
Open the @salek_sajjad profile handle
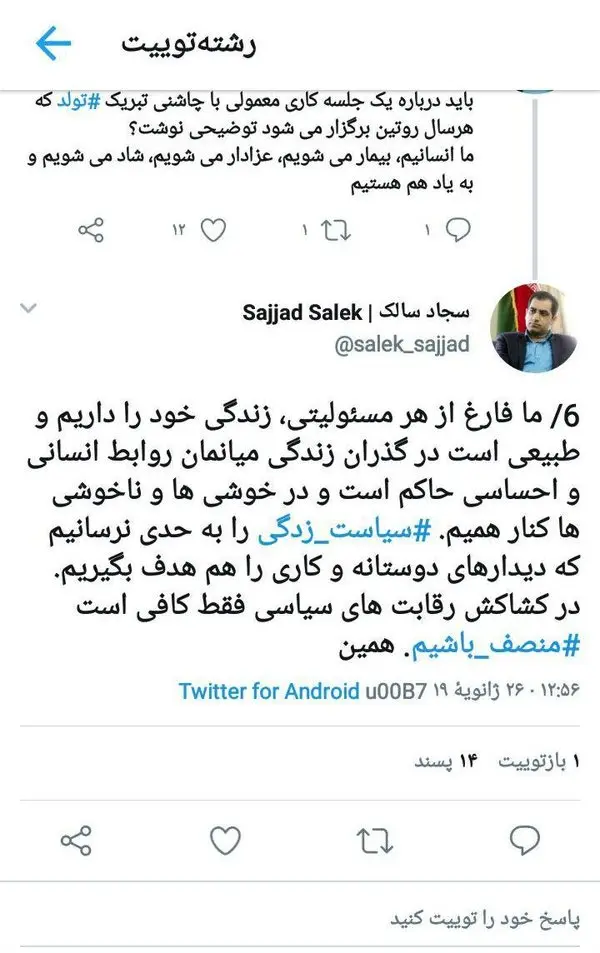coord(411,344)
